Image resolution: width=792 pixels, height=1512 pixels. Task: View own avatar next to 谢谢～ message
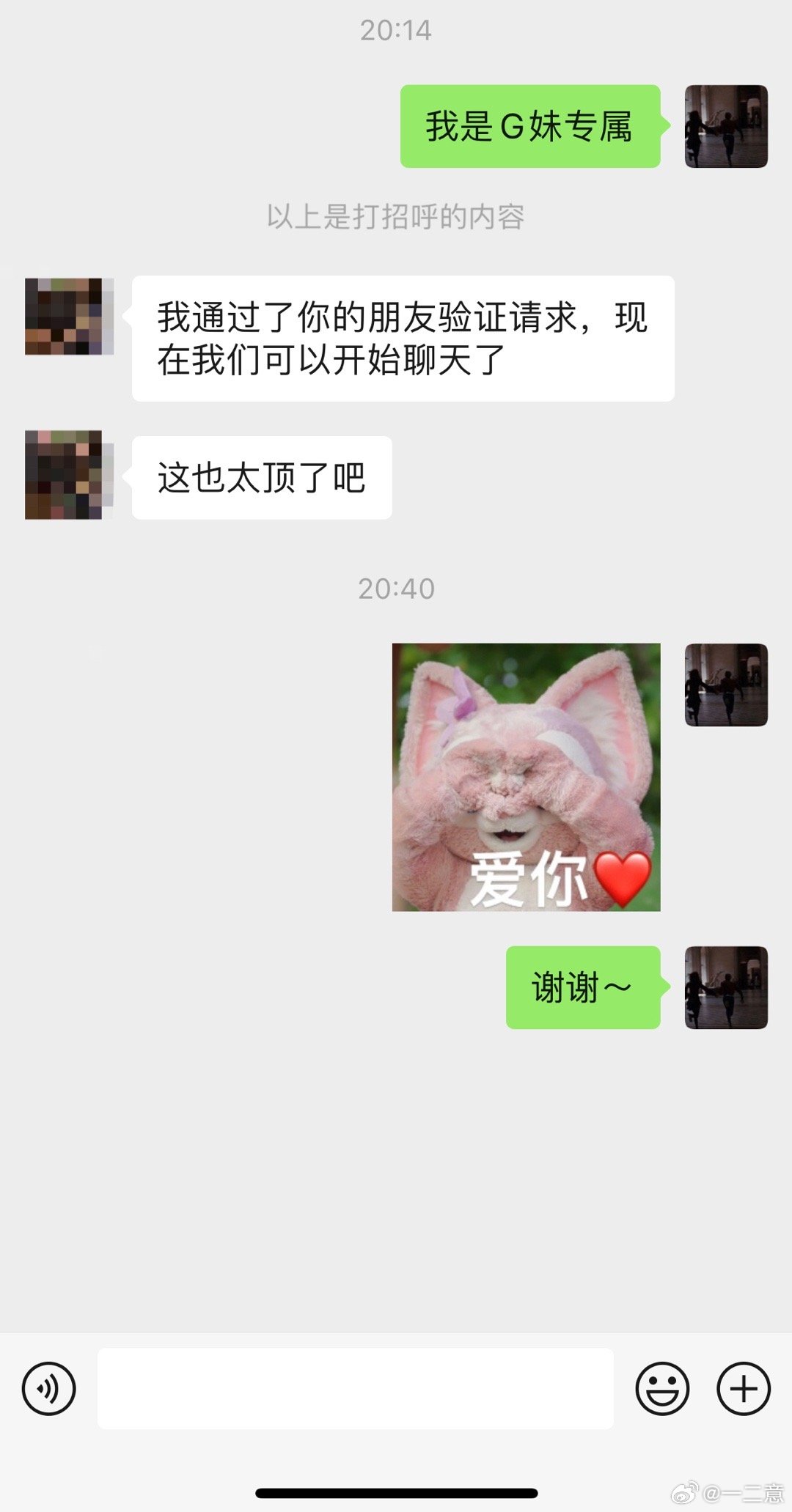[726, 987]
